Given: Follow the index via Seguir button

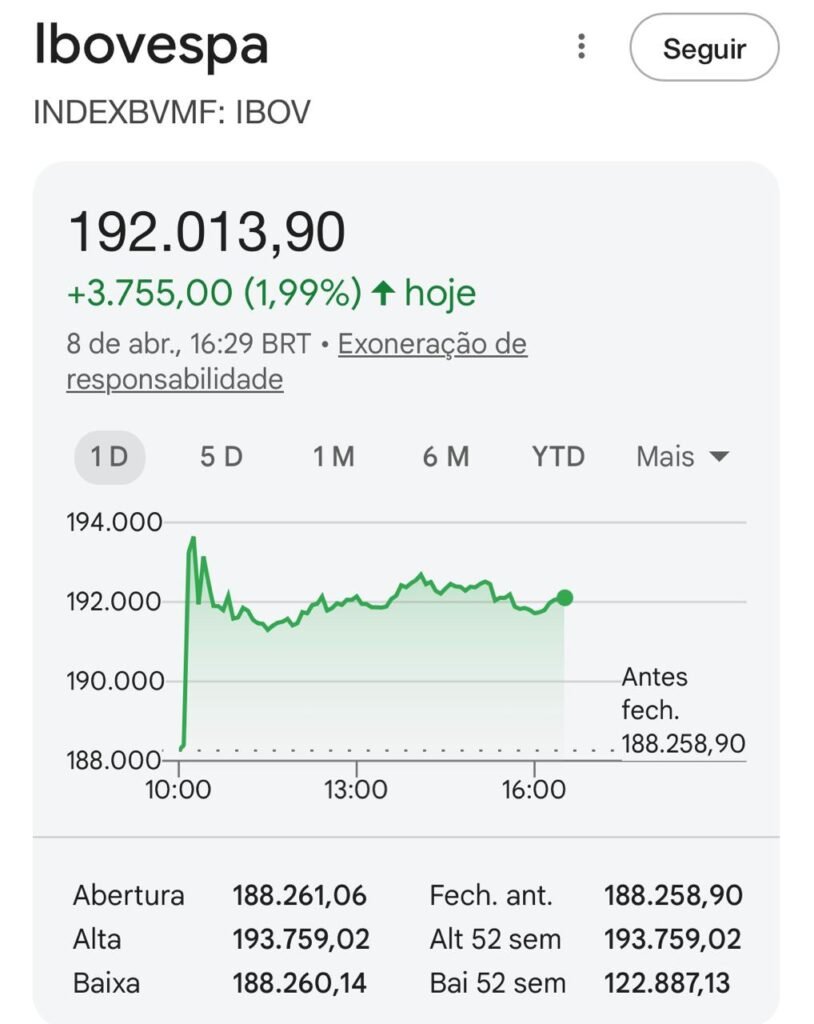Looking at the screenshot, I should click(703, 47).
